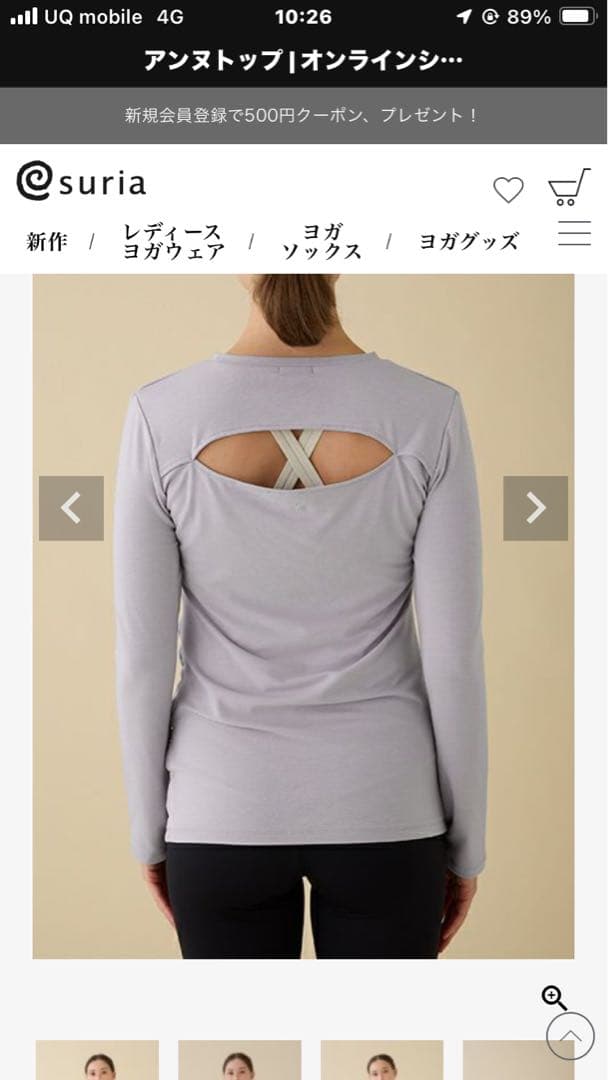608x1080 pixels.
Task: Jump back to the top of page
Action: [x=570, y=1037]
